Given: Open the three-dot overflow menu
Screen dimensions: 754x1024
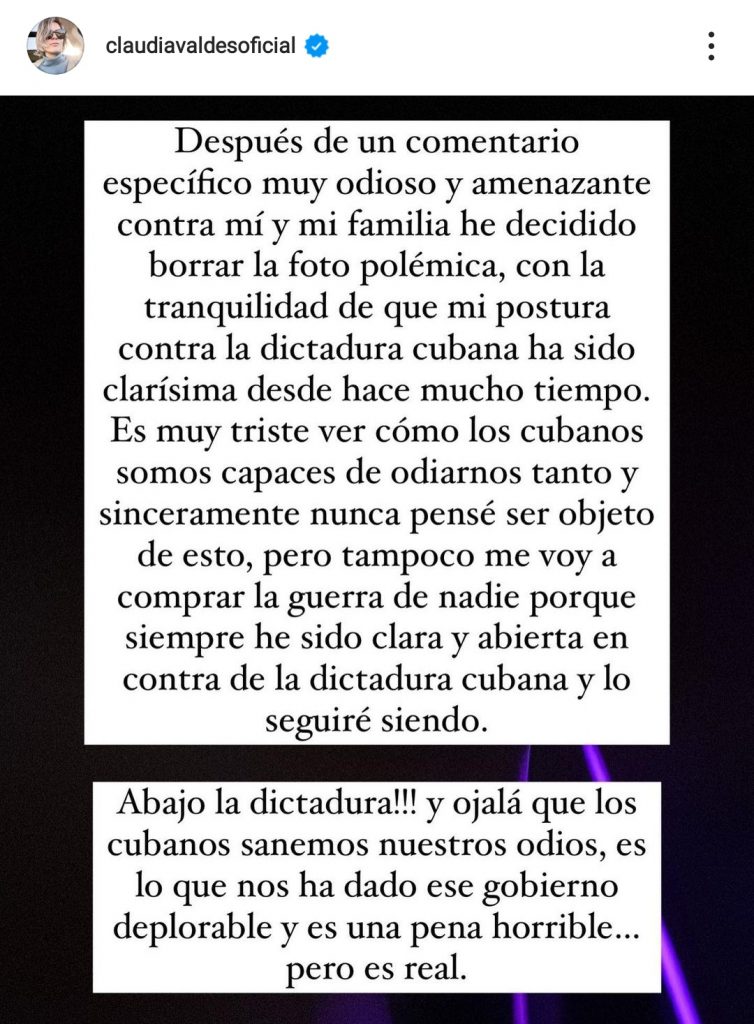Looking at the screenshot, I should 710,46.
